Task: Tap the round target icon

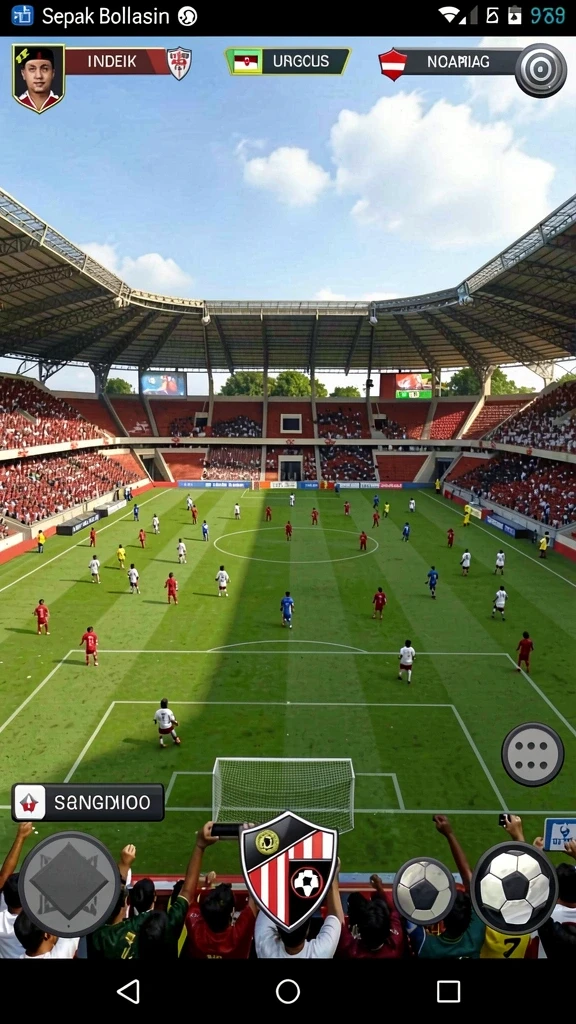Action: click(541, 71)
